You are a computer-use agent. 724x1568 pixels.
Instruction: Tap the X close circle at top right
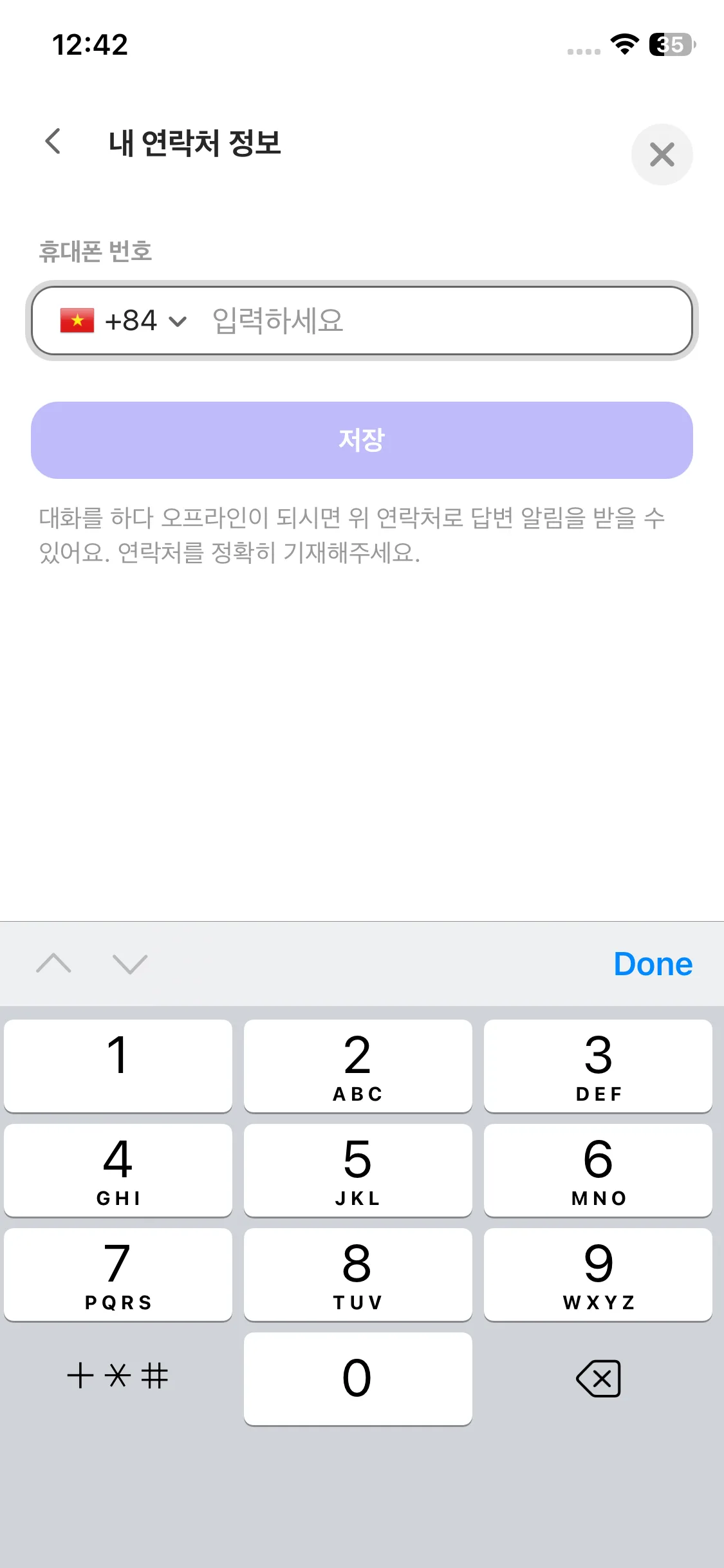click(x=662, y=154)
